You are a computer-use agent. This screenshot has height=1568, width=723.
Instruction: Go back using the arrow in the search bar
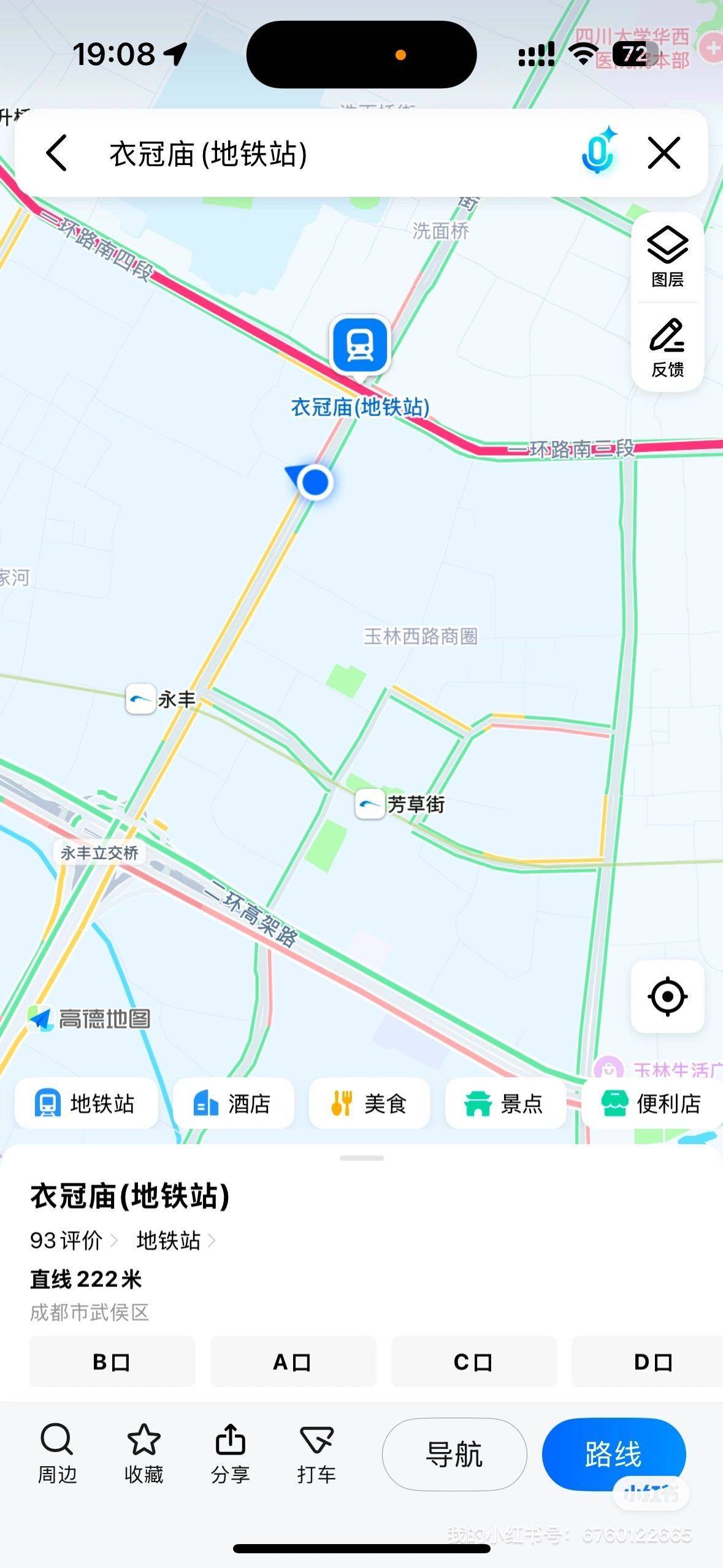tap(56, 153)
